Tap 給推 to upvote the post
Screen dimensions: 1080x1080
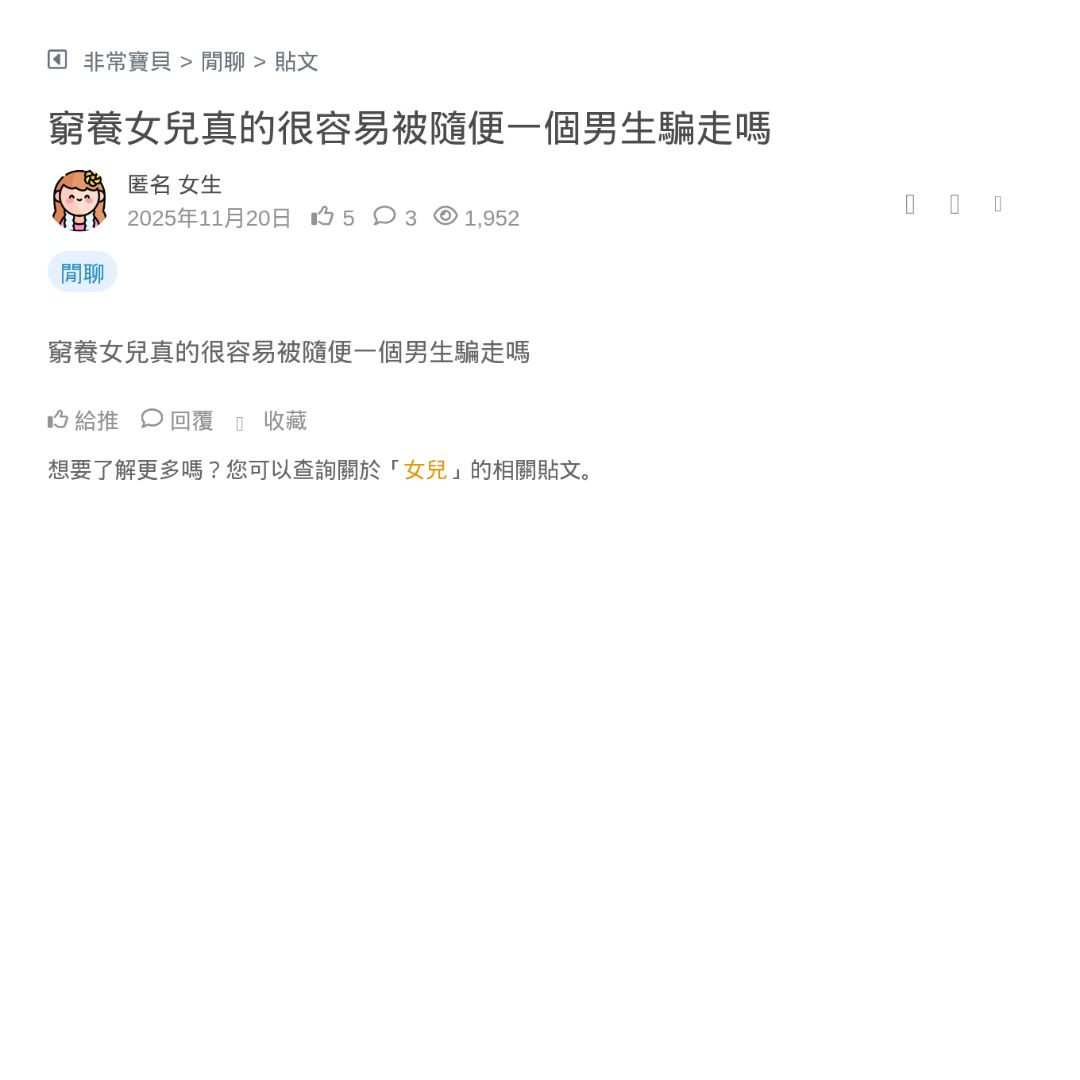[x=83, y=421]
